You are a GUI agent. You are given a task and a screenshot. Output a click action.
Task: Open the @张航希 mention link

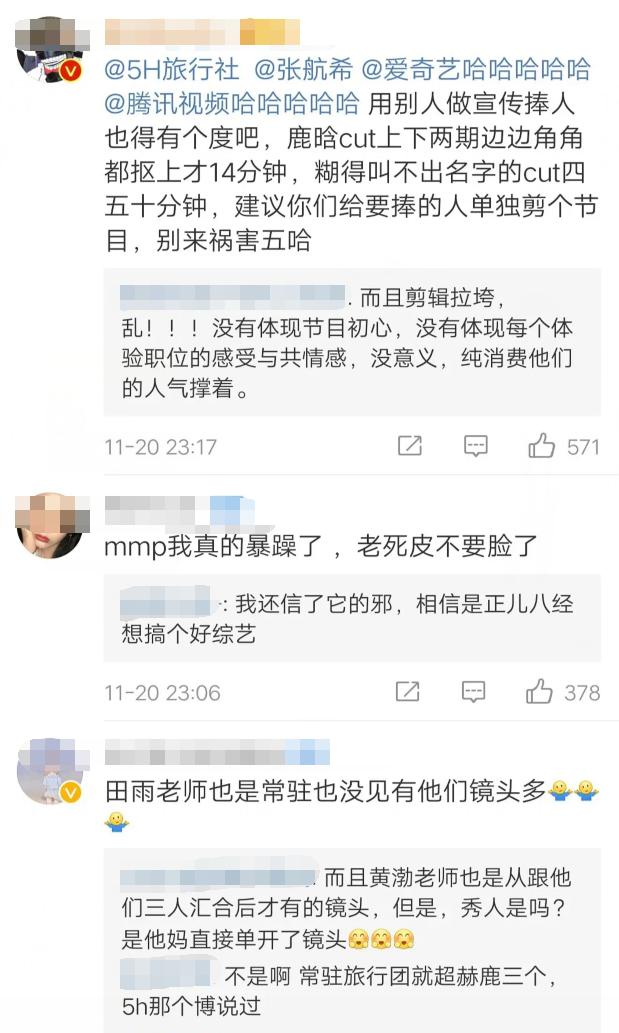click(x=300, y=70)
